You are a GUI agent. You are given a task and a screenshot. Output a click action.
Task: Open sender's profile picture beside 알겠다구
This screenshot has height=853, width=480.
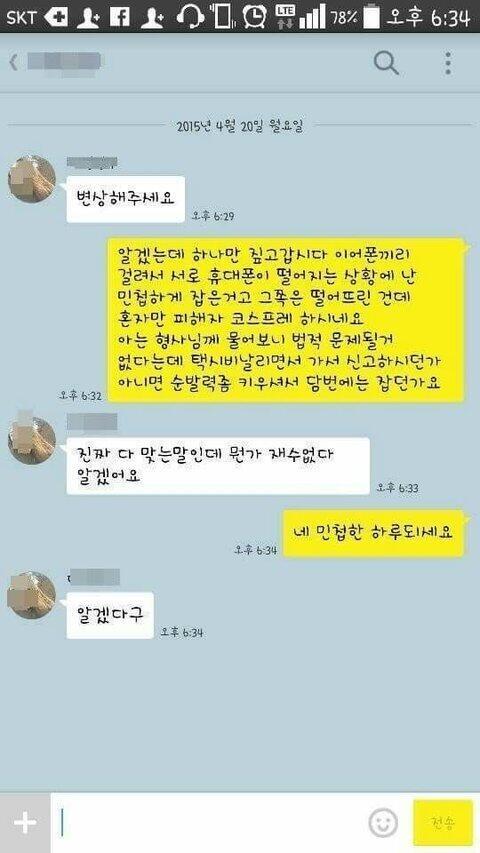tap(32, 595)
